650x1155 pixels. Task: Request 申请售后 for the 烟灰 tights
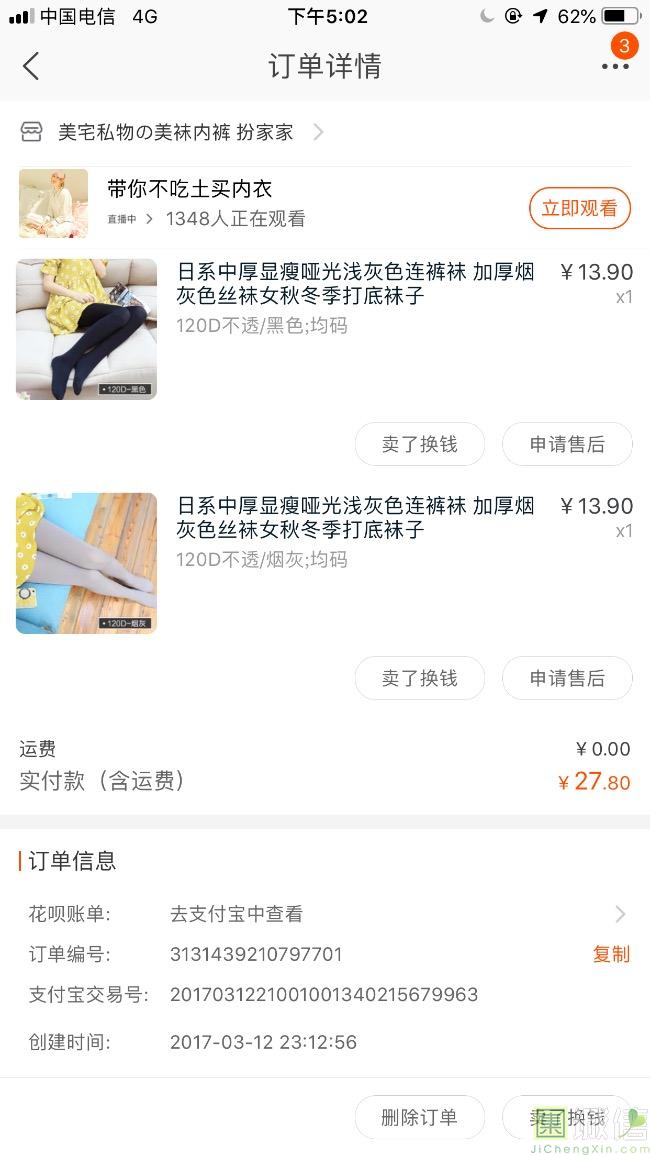pyautogui.click(x=567, y=679)
